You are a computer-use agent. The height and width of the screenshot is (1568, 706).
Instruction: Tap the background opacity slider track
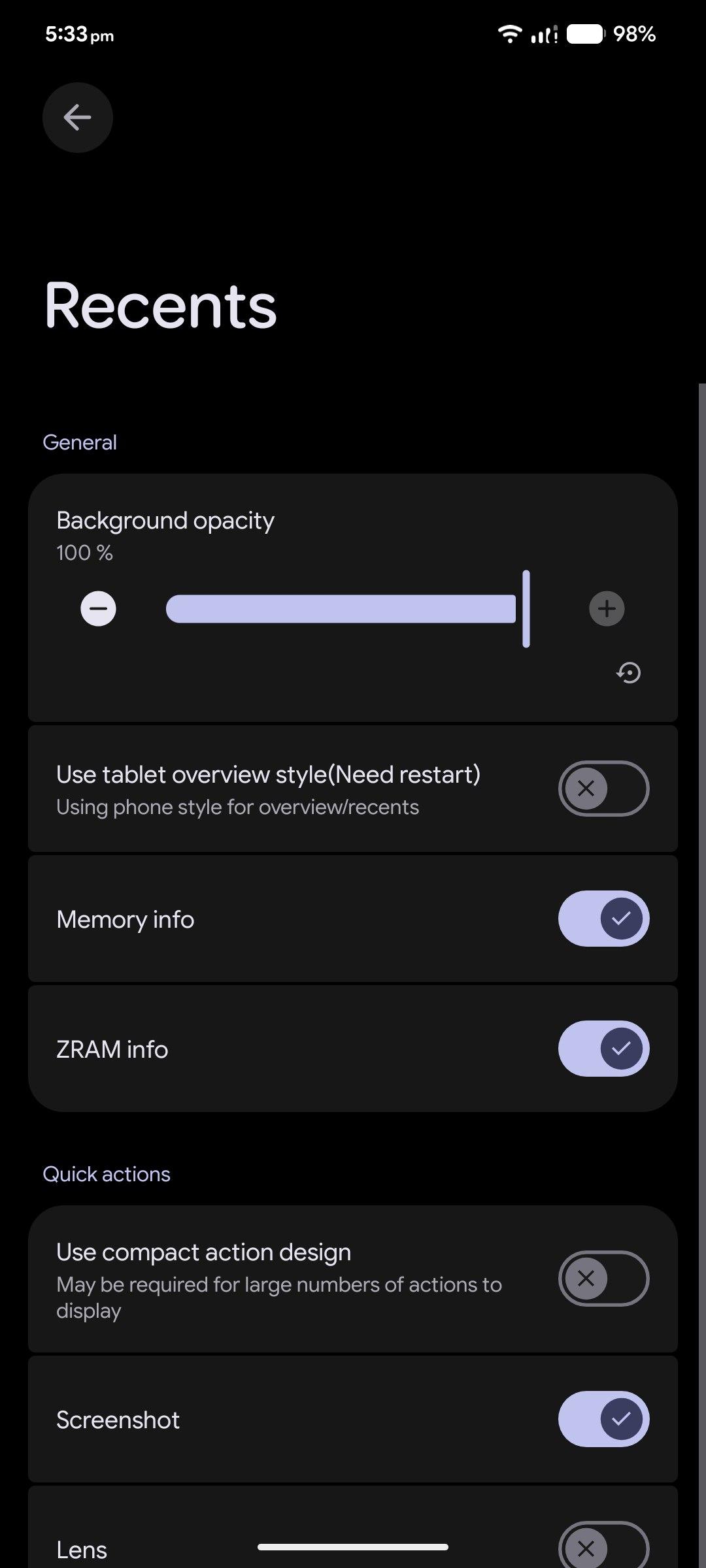[340, 609]
